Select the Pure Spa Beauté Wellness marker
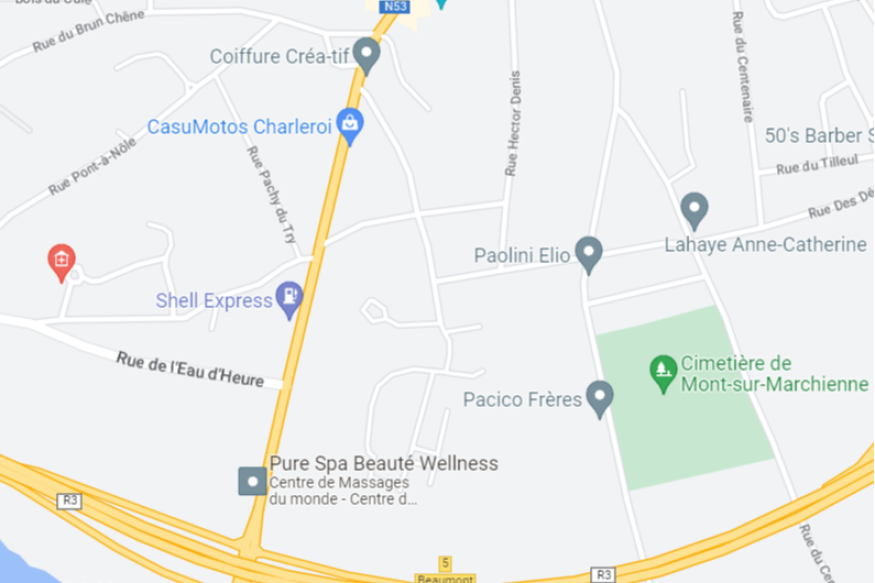This screenshot has width=875, height=583. click(252, 481)
